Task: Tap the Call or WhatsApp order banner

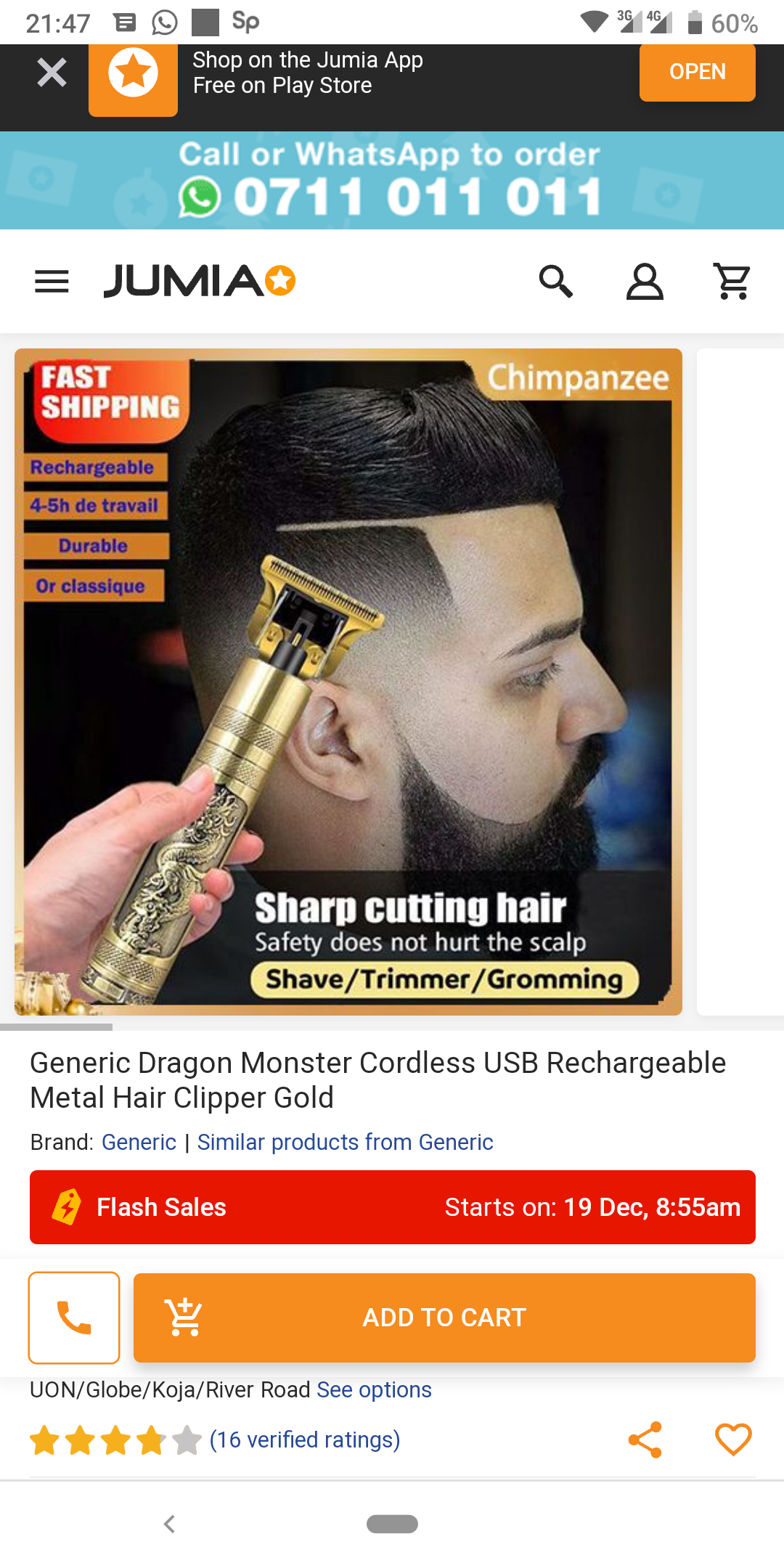Action: 392,180
